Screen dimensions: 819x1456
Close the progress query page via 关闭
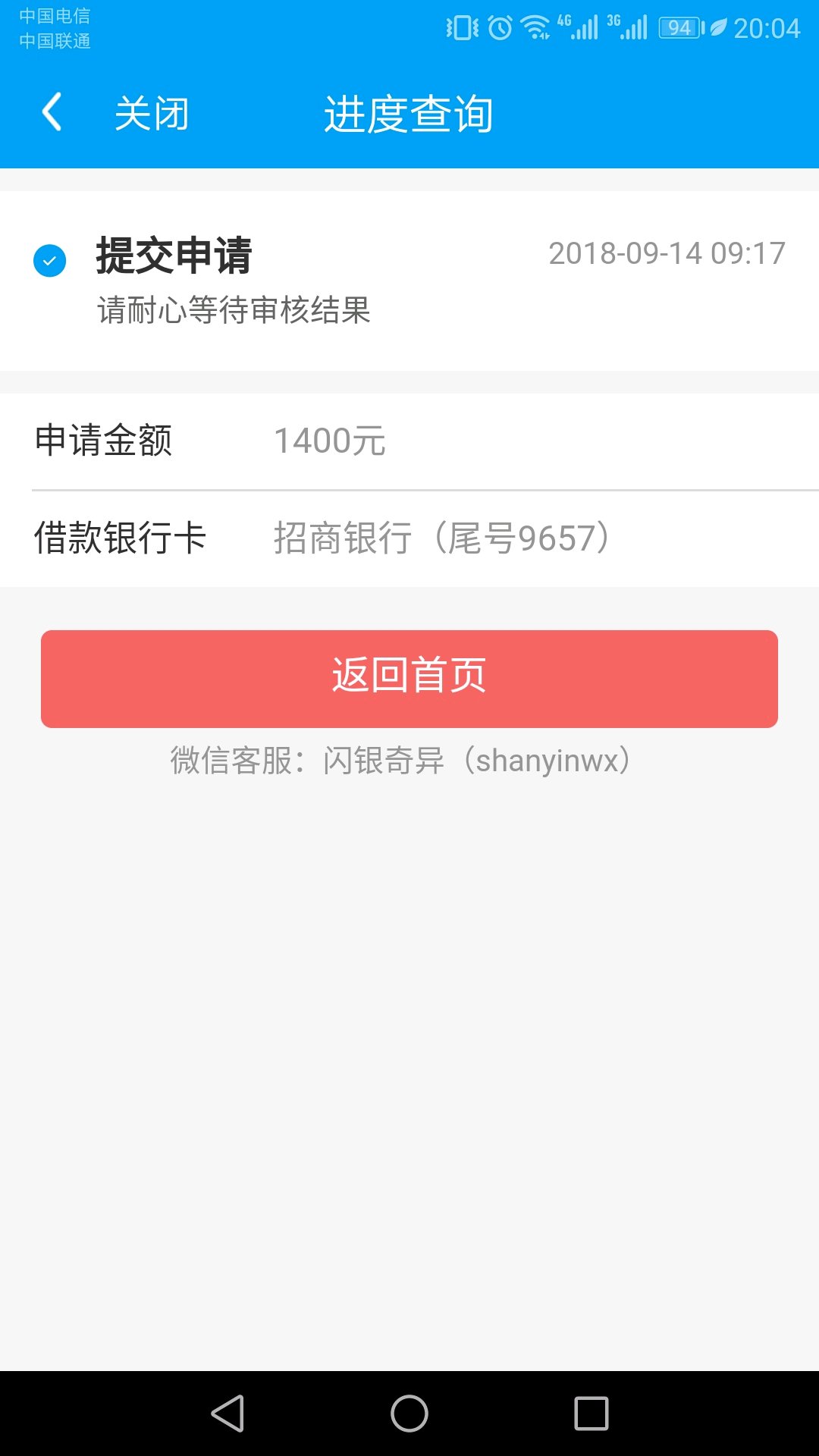152,115
